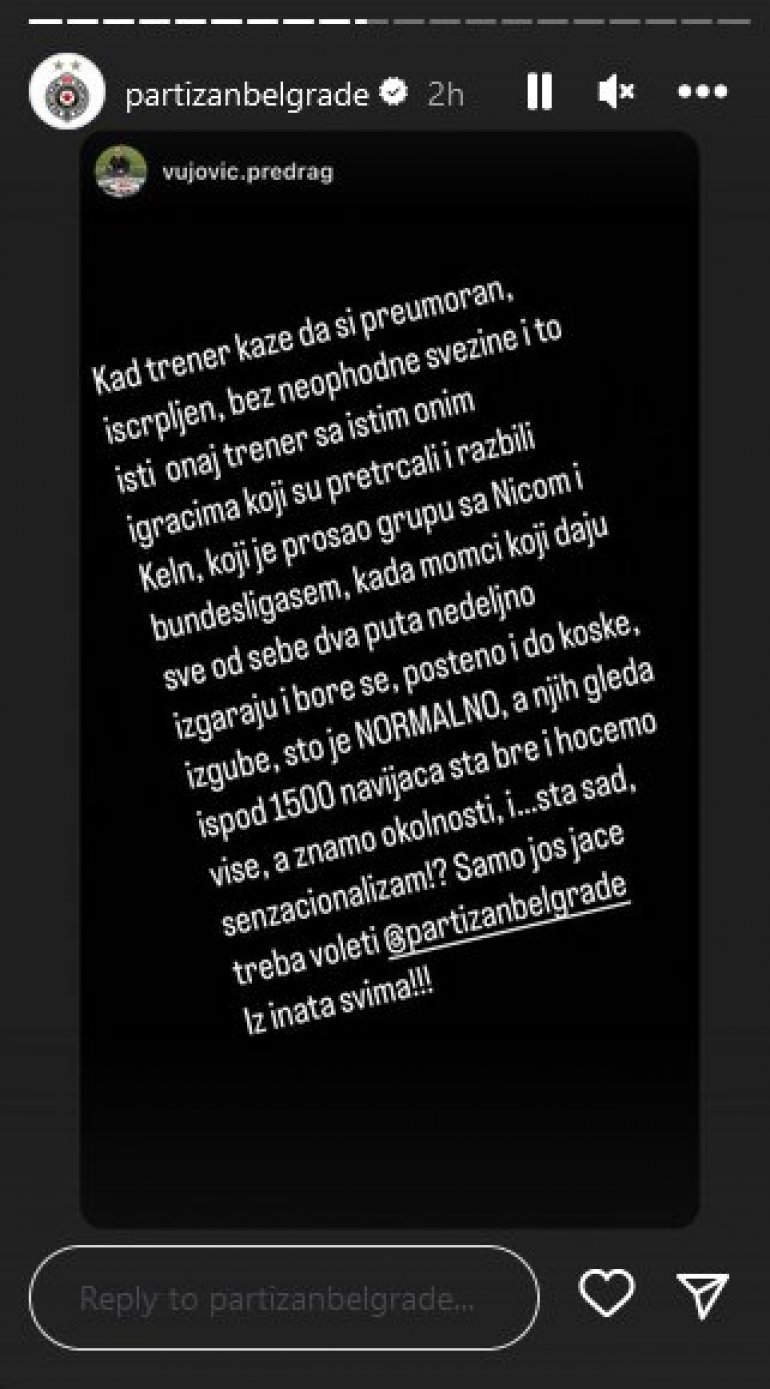Like this story with the heart

tap(607, 1294)
